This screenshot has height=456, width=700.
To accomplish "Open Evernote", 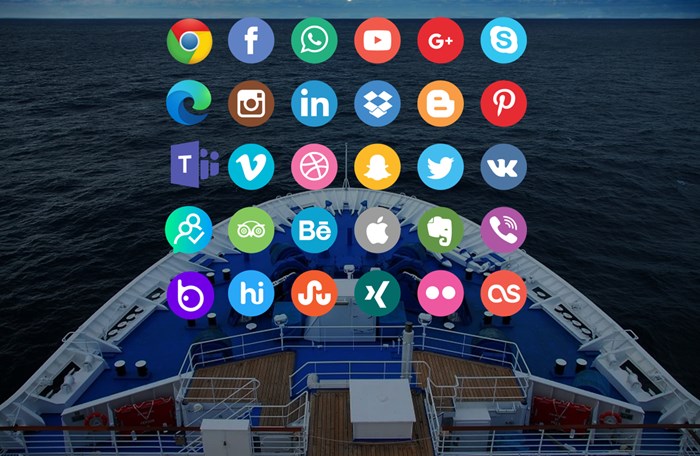I will [x=440, y=230].
